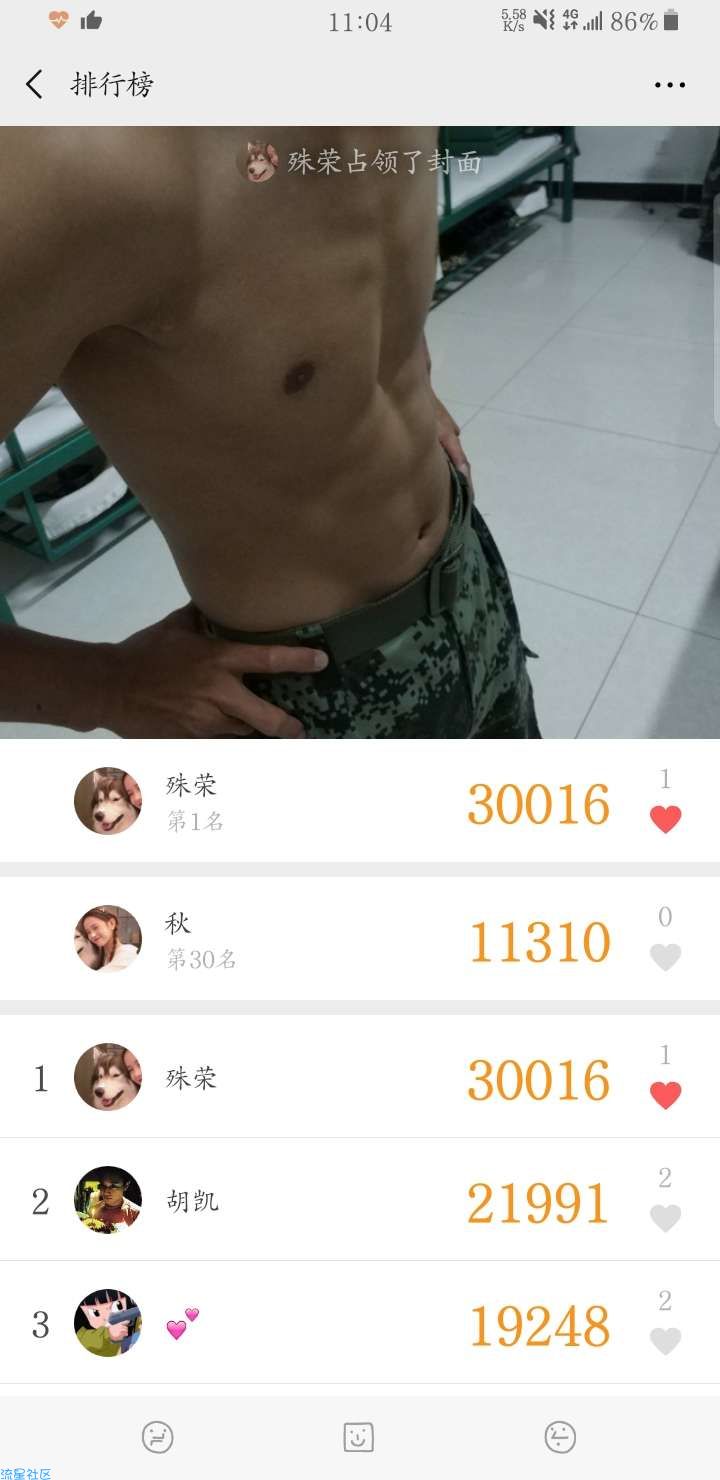This screenshot has height=1480, width=720.
Task: Like 胡凯's 21991 steps
Action: point(665,1217)
